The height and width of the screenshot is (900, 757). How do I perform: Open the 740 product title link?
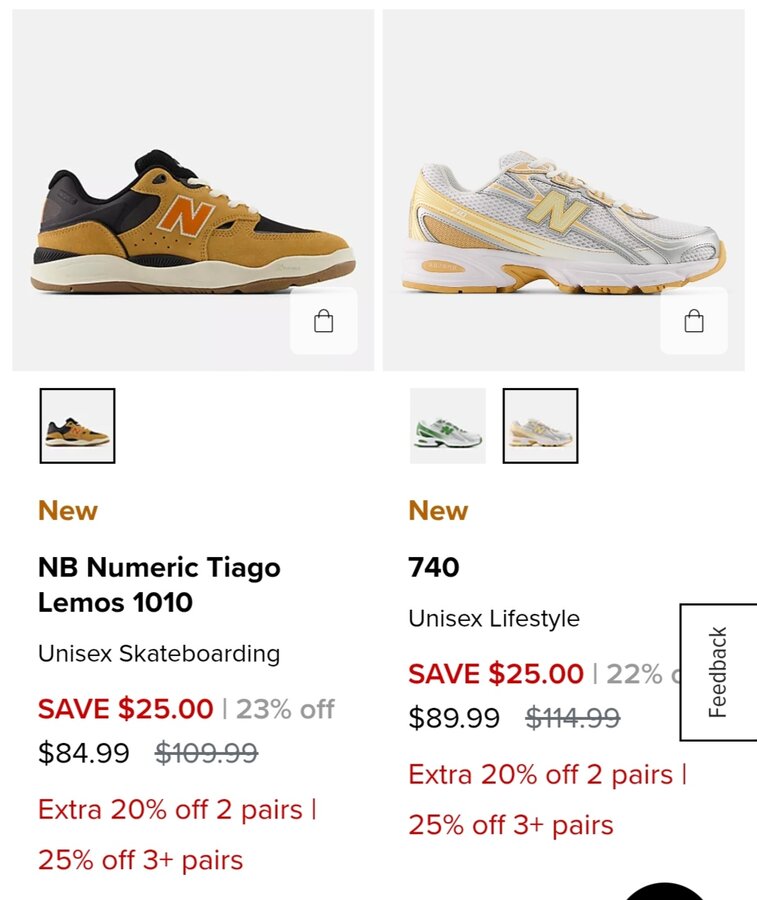434,568
